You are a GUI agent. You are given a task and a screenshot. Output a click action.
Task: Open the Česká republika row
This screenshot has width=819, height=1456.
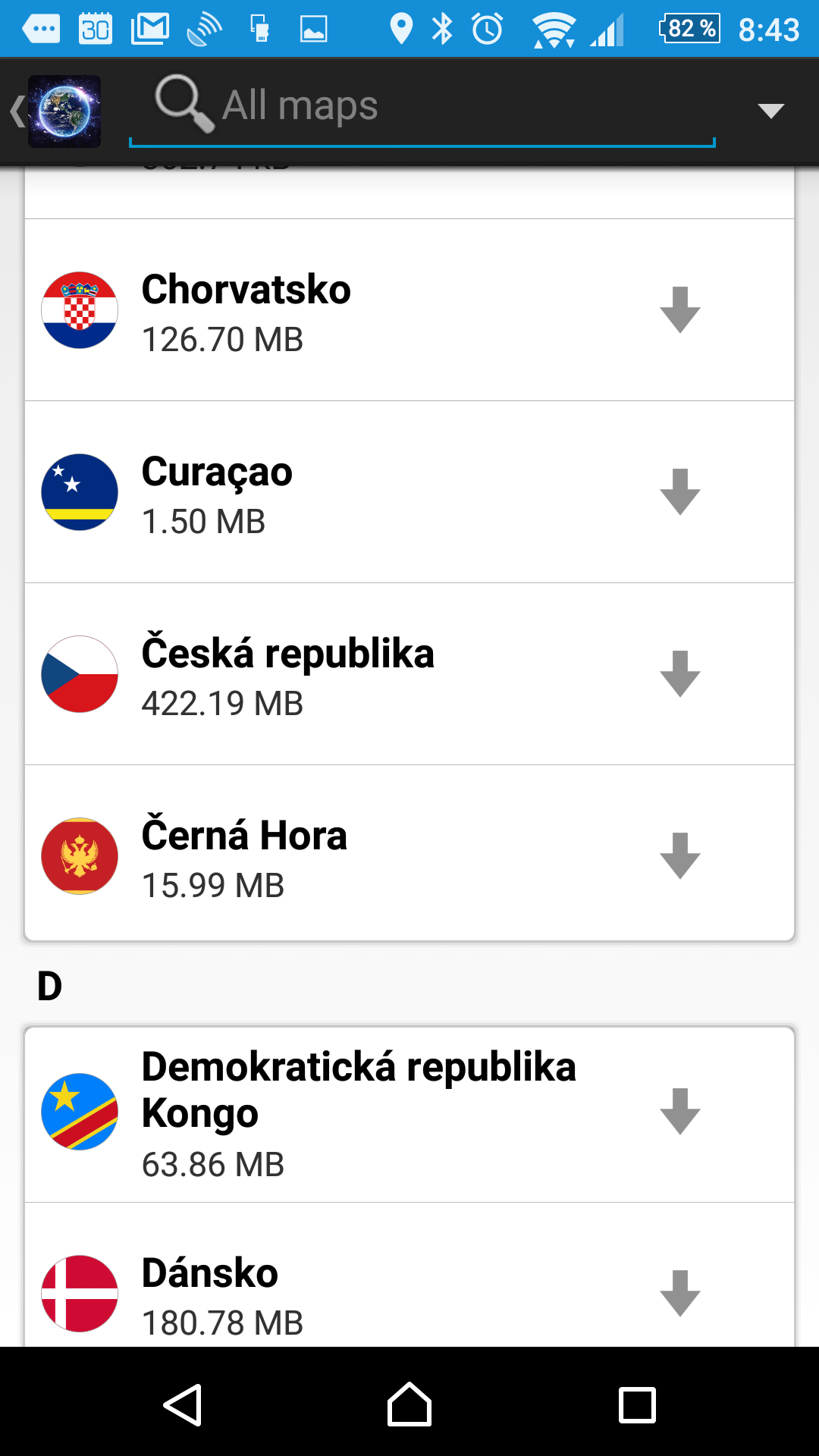(x=409, y=674)
